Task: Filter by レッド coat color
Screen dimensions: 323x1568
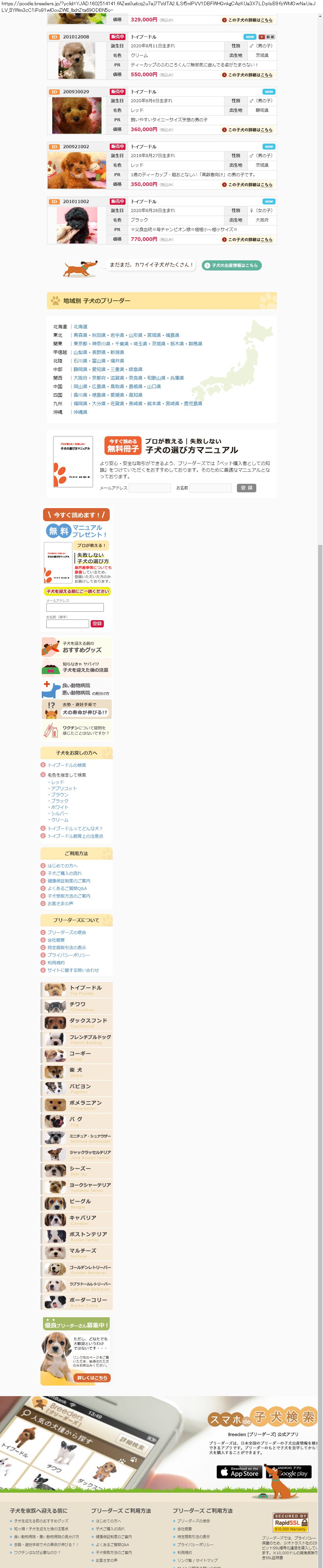Action: pyautogui.click(x=57, y=782)
